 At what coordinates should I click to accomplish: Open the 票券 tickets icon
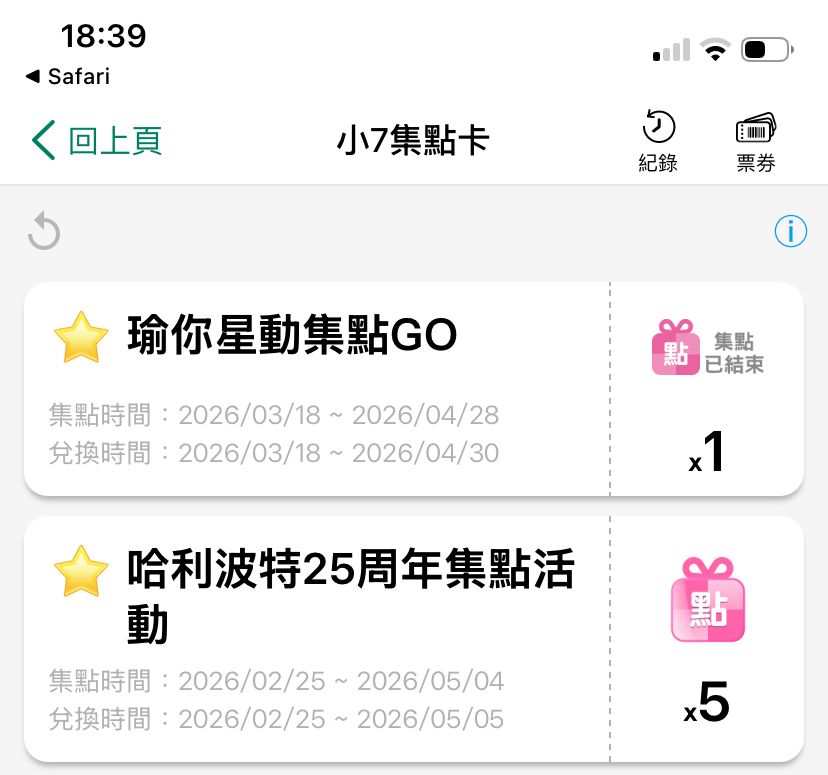pyautogui.click(x=756, y=140)
